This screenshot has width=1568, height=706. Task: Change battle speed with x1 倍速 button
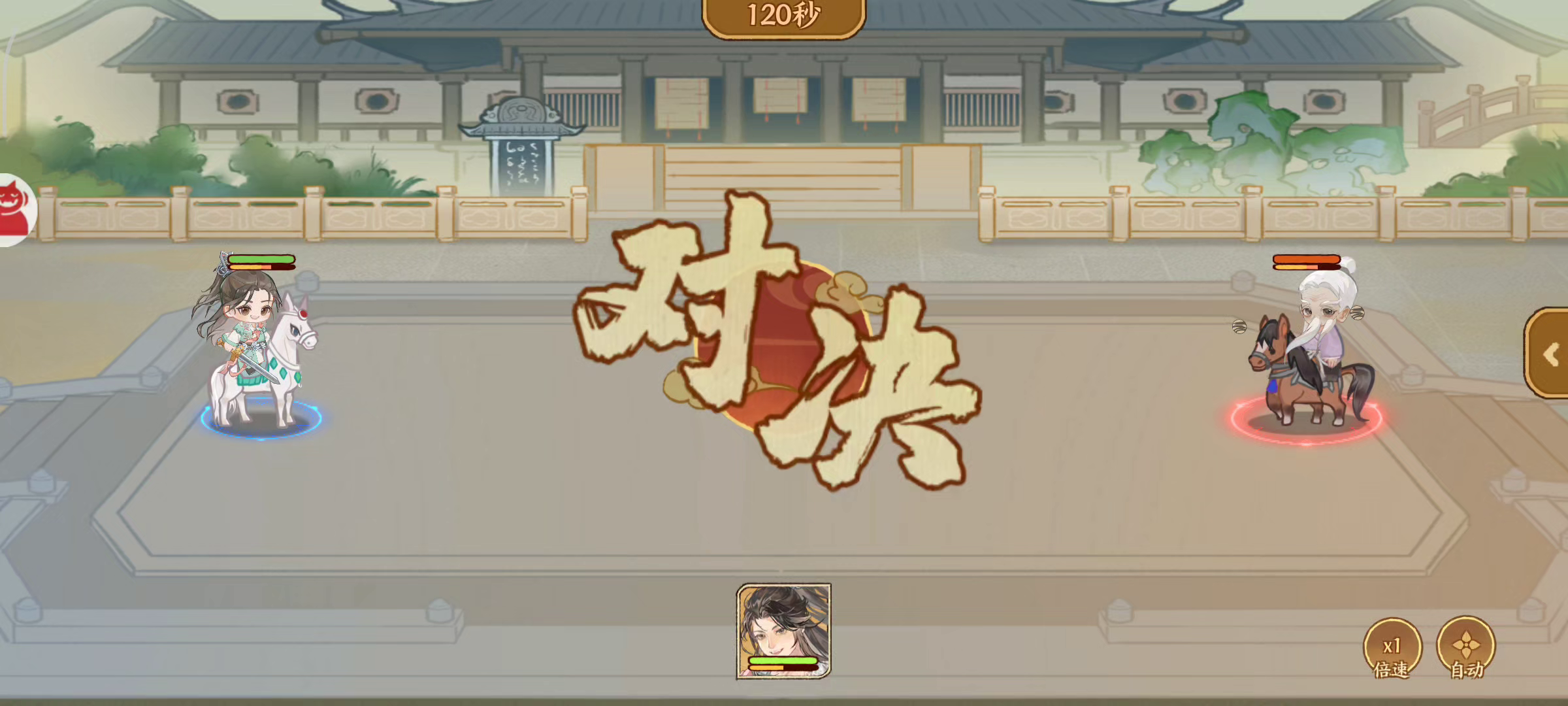point(1392,650)
